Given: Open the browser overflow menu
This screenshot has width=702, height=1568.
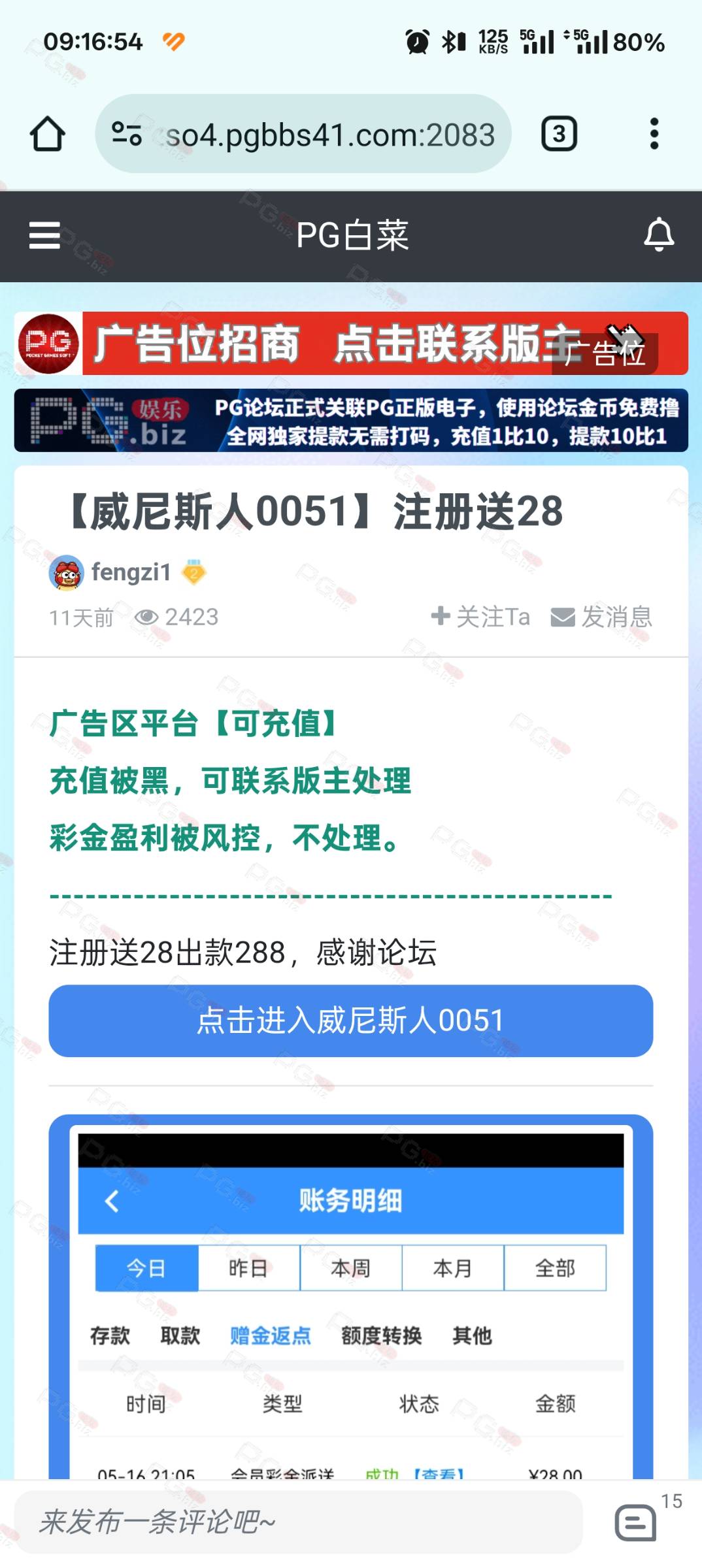Looking at the screenshot, I should (x=654, y=135).
